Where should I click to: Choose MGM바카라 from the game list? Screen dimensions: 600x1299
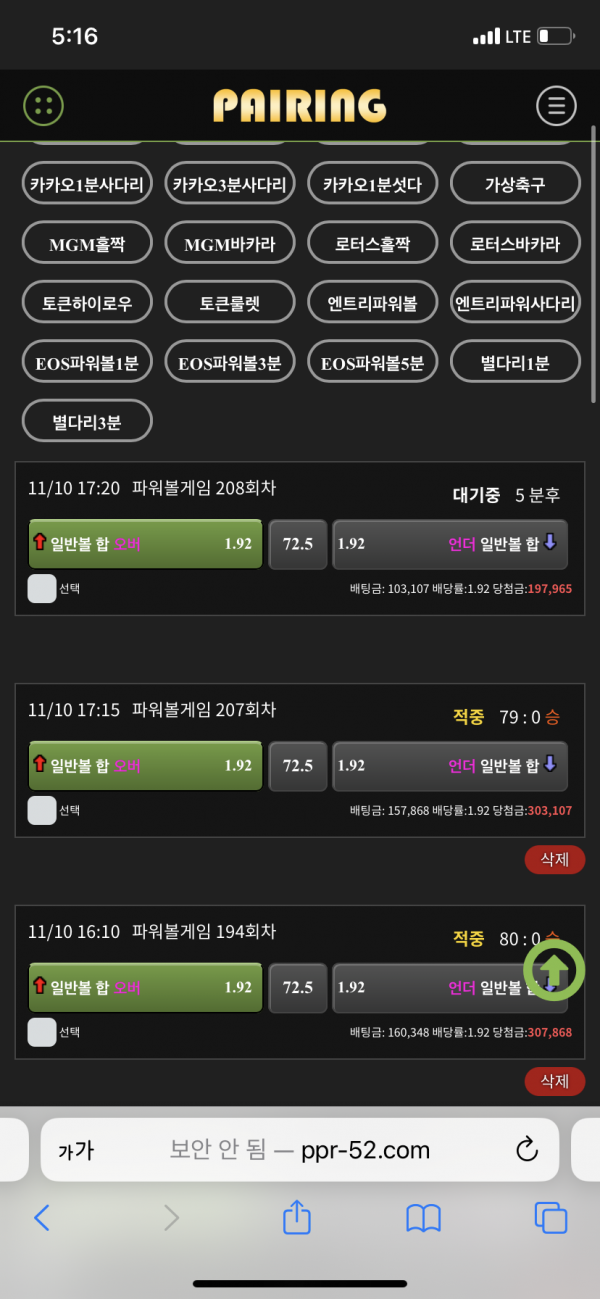230,243
